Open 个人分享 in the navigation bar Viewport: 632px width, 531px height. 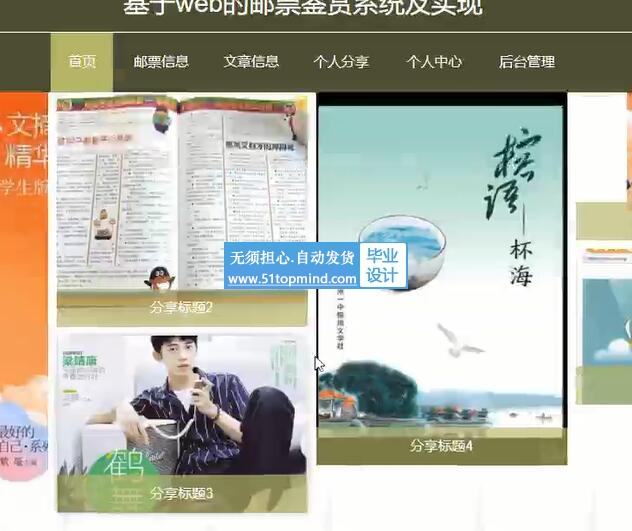(341, 62)
